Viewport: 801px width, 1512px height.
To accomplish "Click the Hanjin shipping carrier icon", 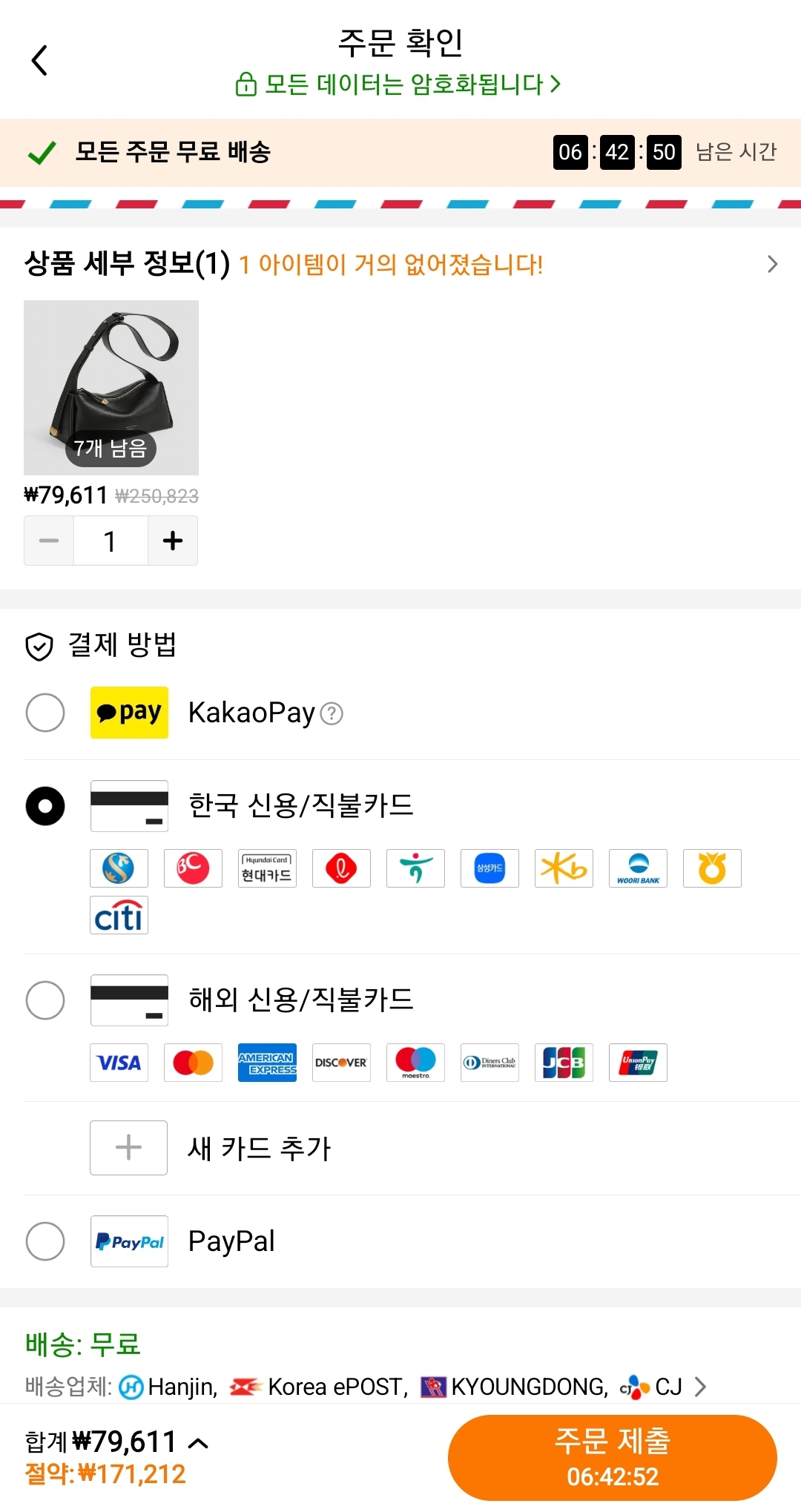I will pos(129,1387).
